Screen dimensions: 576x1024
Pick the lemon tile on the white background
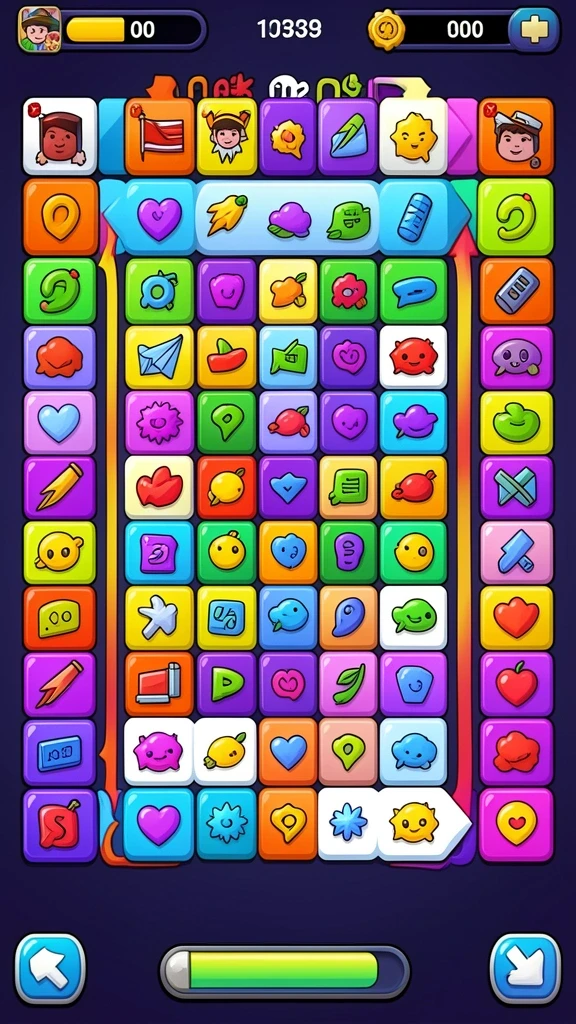tap(225, 751)
